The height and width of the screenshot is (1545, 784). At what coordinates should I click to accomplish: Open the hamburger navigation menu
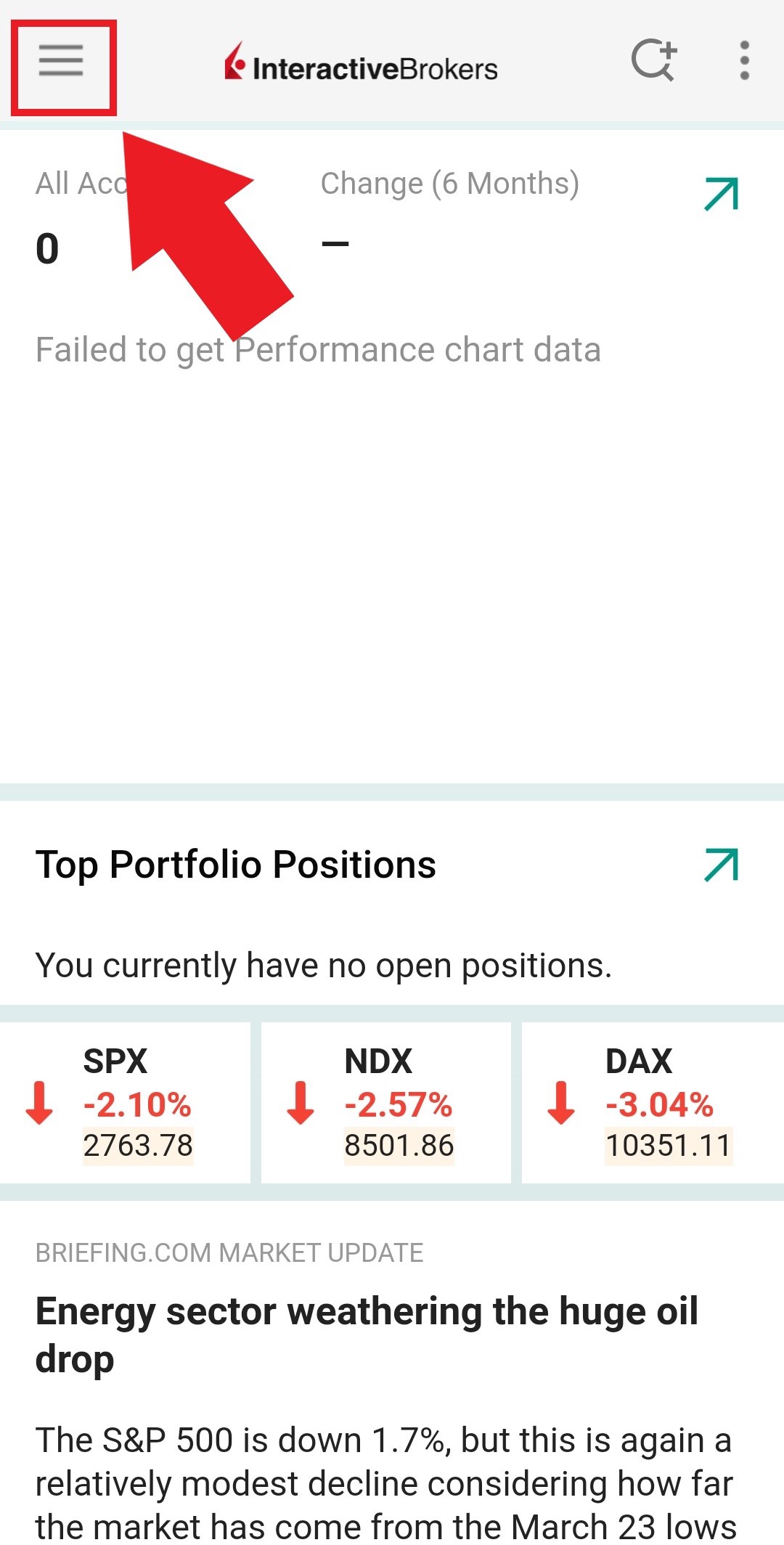coord(61,60)
